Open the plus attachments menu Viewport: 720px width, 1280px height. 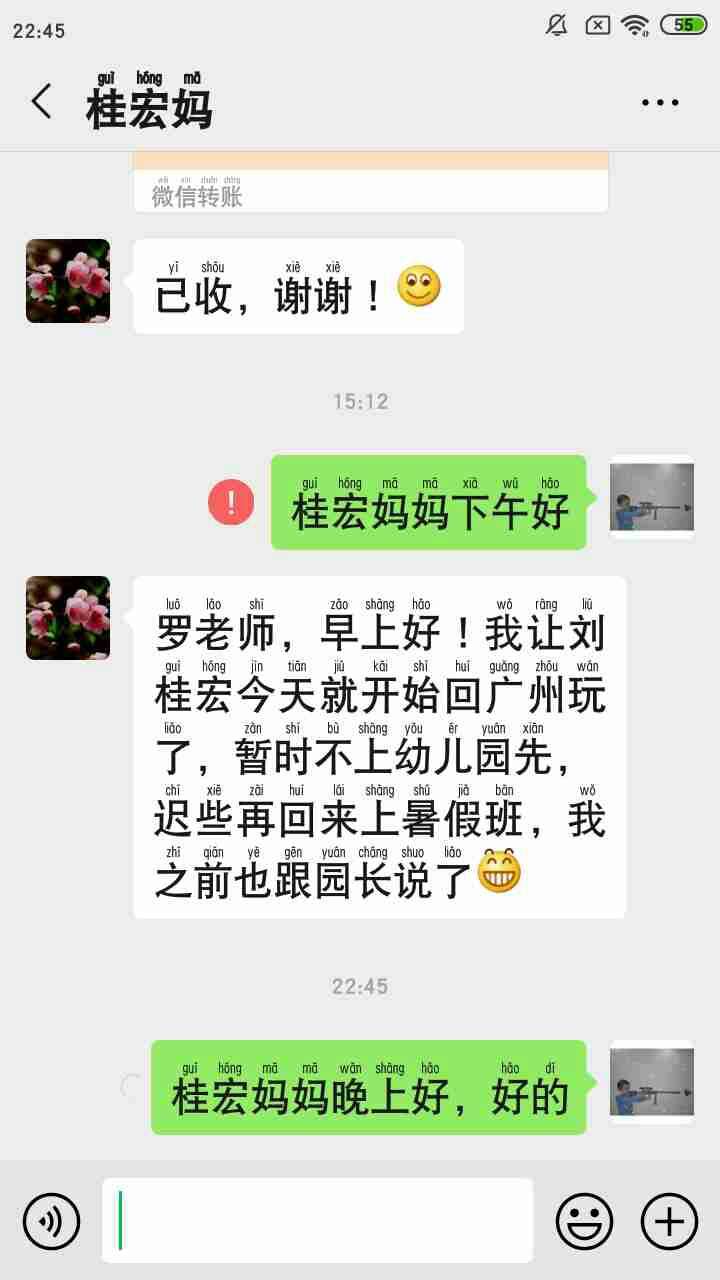[669, 1221]
